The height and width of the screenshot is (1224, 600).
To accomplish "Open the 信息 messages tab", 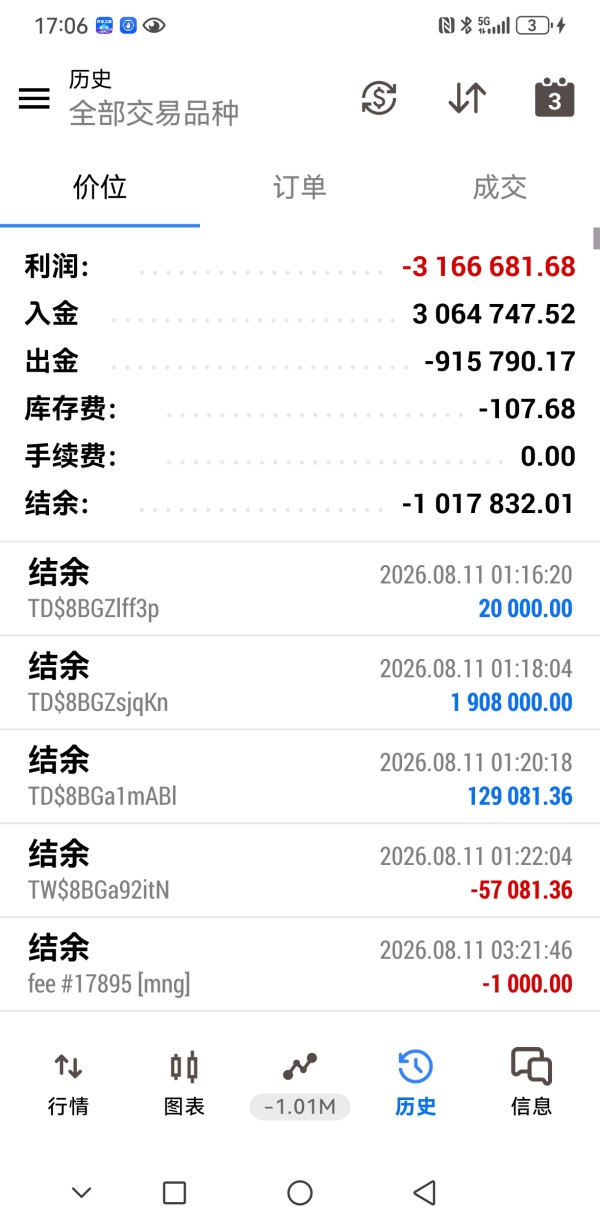I will click(x=531, y=1084).
